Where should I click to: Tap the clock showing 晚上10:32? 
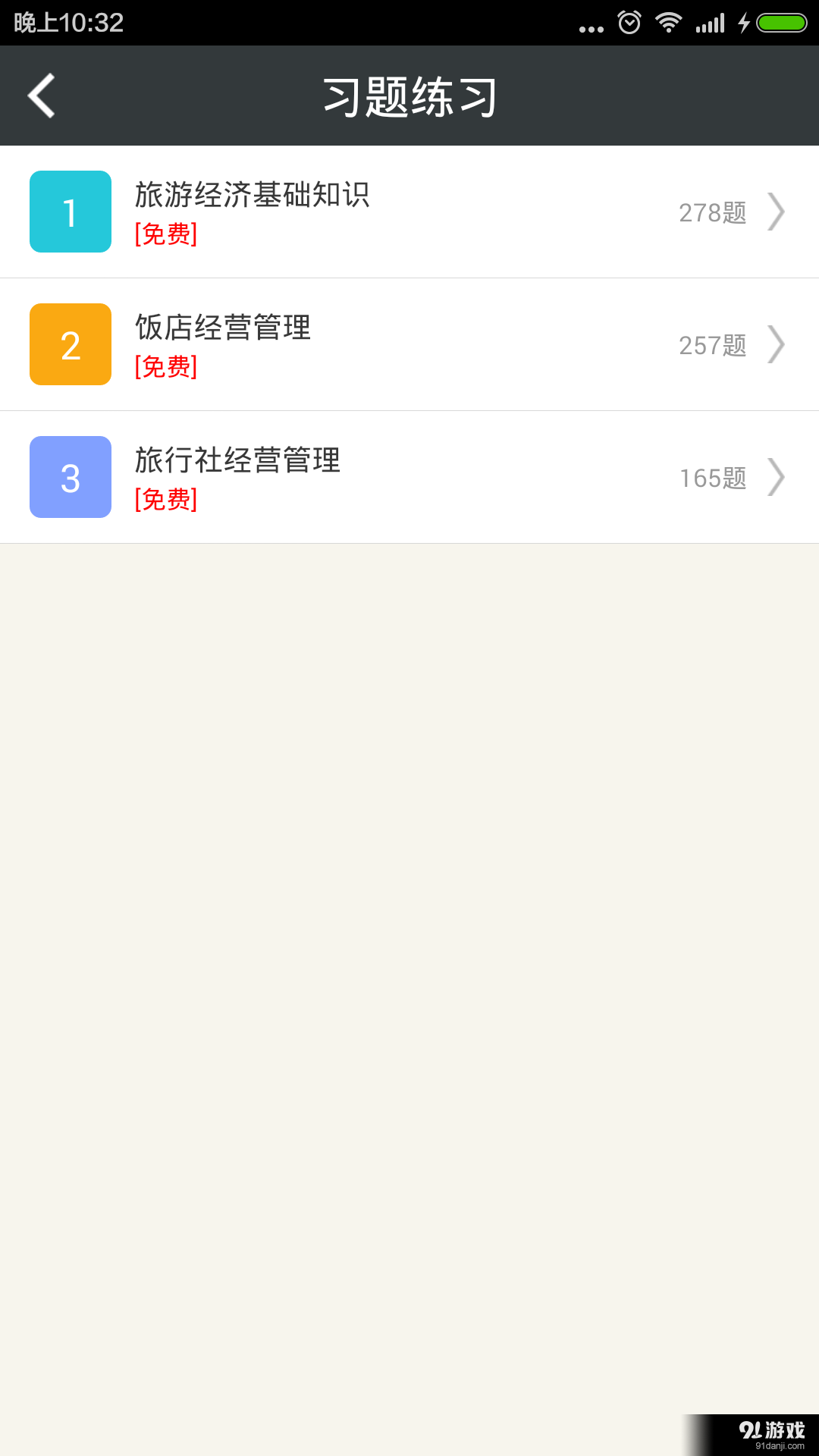64,23
